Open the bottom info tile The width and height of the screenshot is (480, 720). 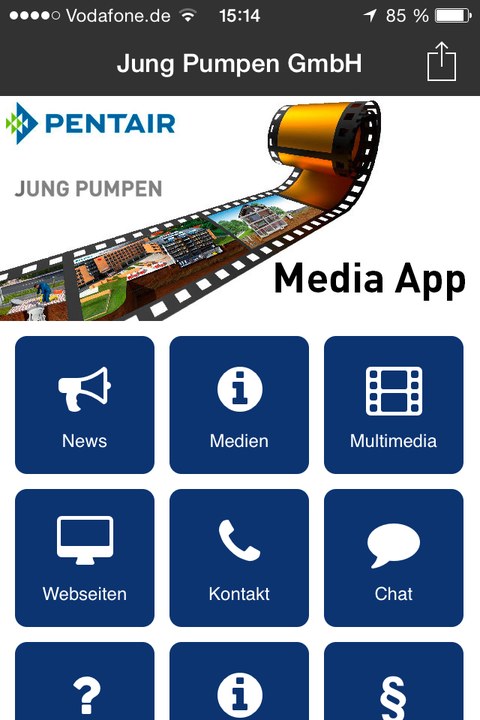(x=239, y=681)
